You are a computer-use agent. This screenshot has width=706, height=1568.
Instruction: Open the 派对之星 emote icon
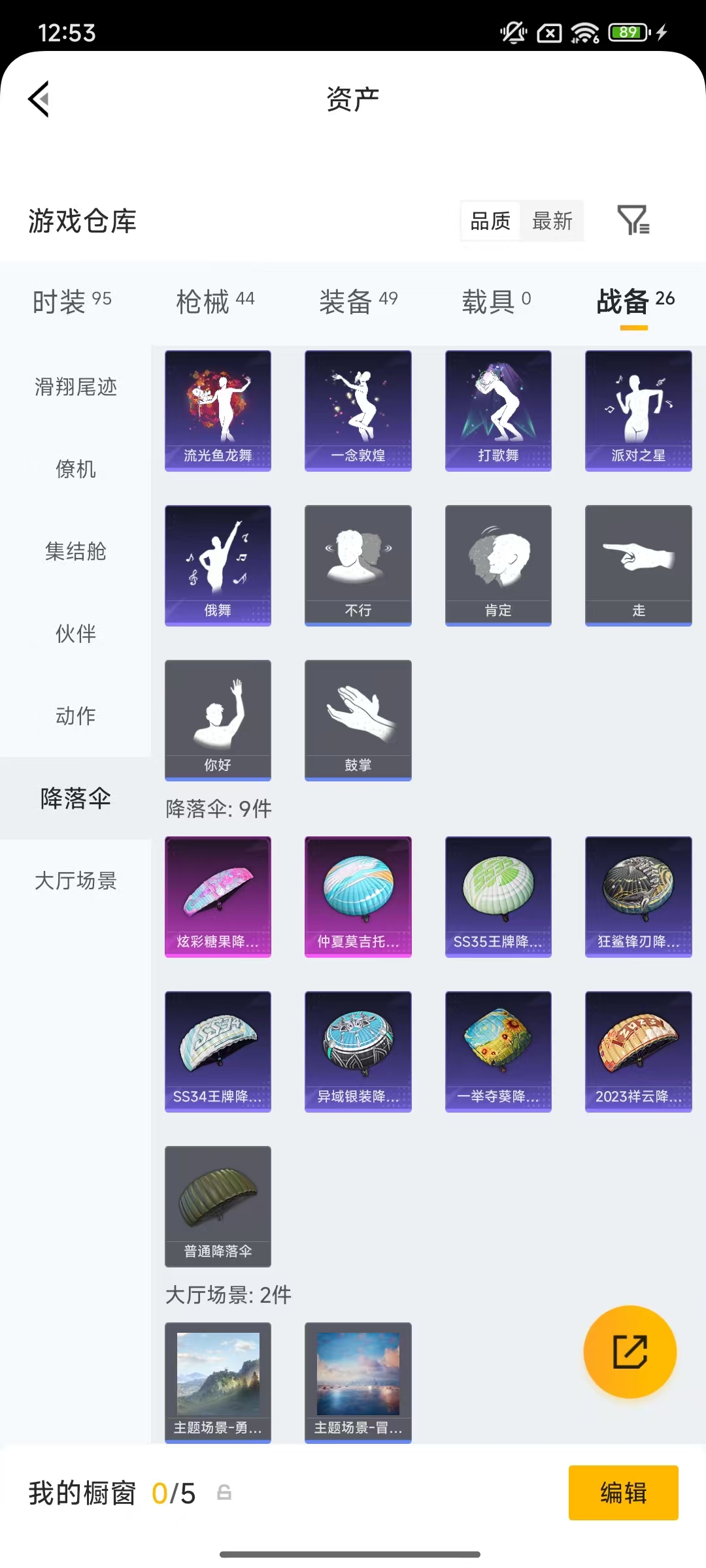point(637,410)
